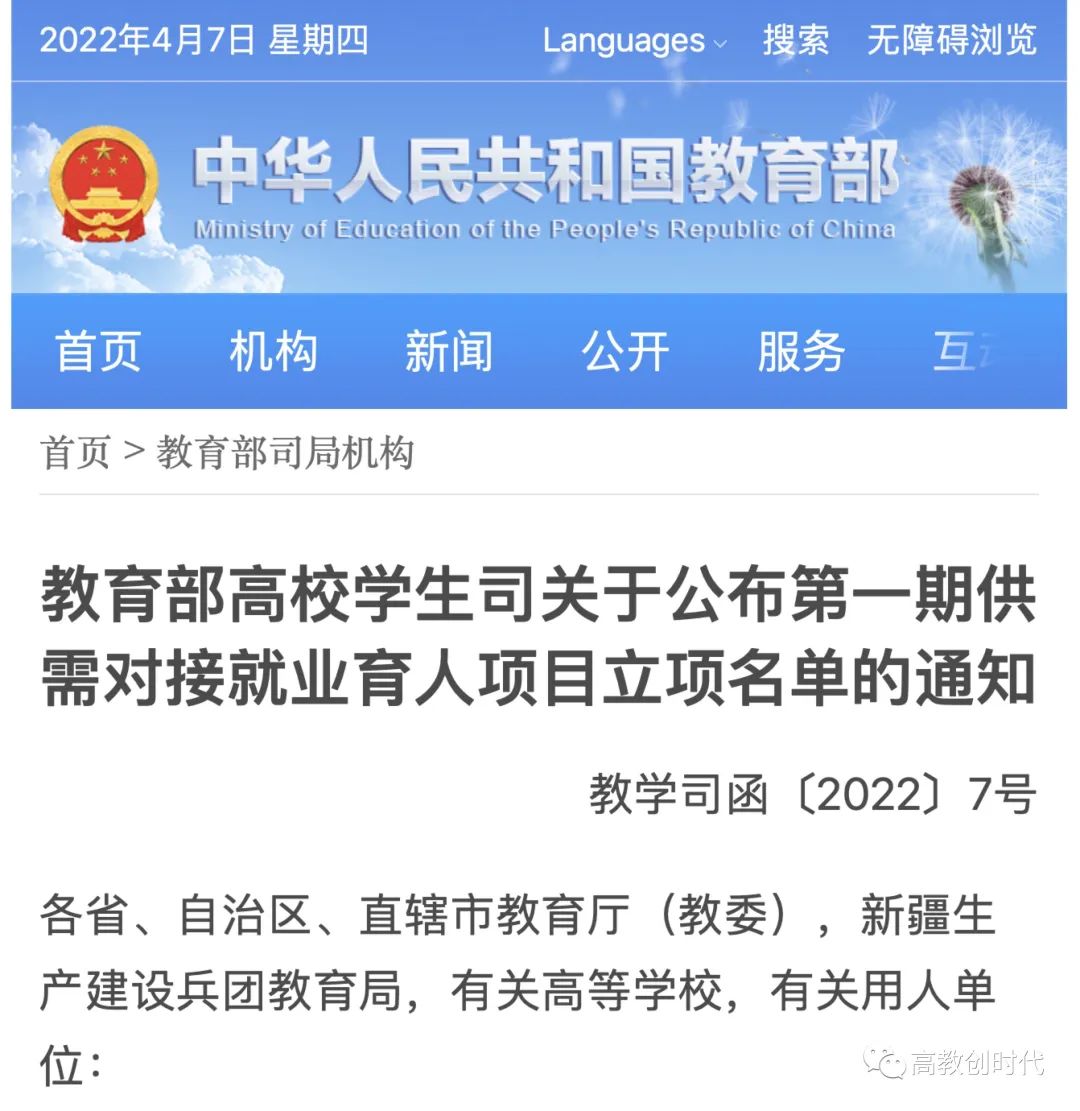1080x1111 pixels.
Task: Switch to the 机构 tab
Action: [x=273, y=352]
